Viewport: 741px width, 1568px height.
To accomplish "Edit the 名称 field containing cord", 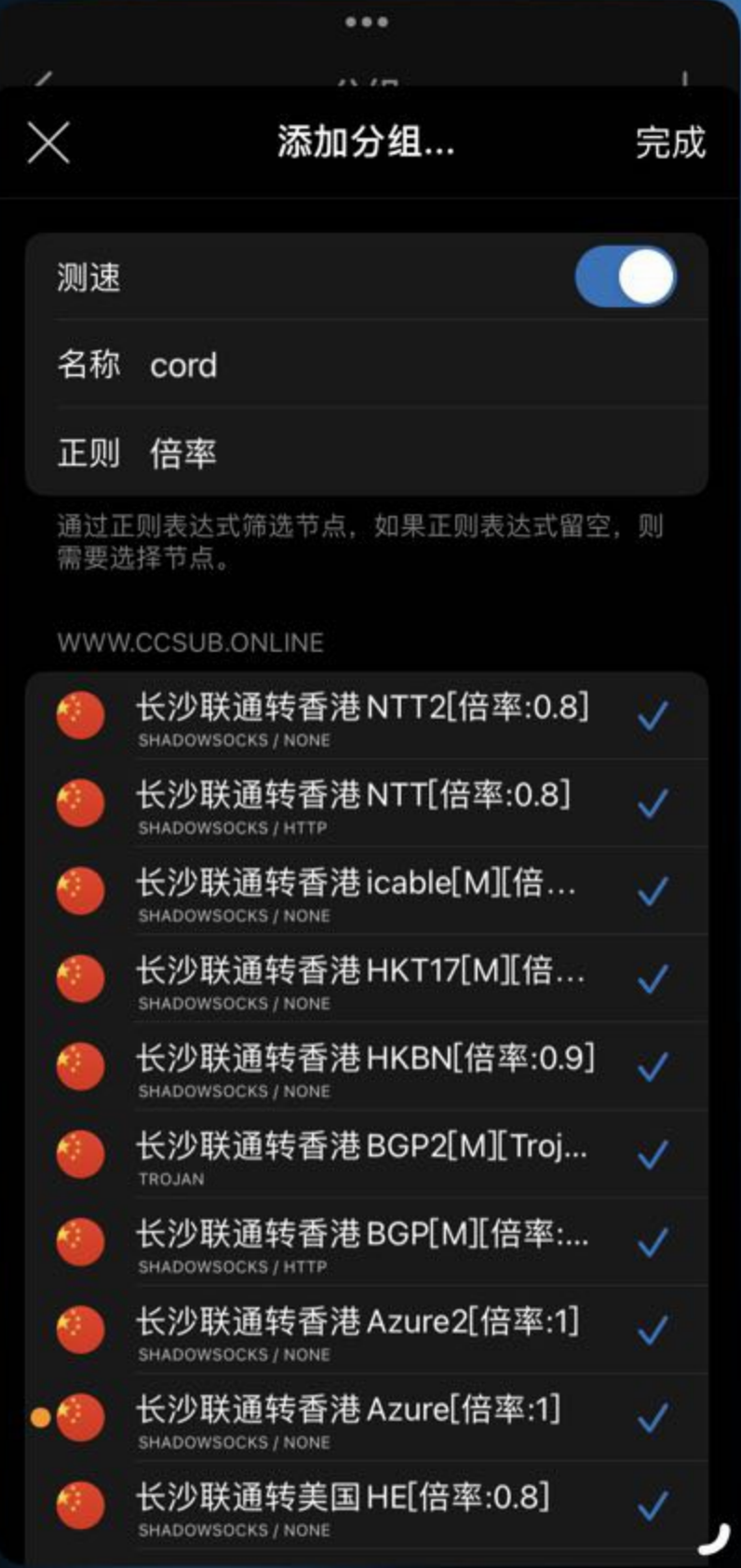I will tap(183, 366).
